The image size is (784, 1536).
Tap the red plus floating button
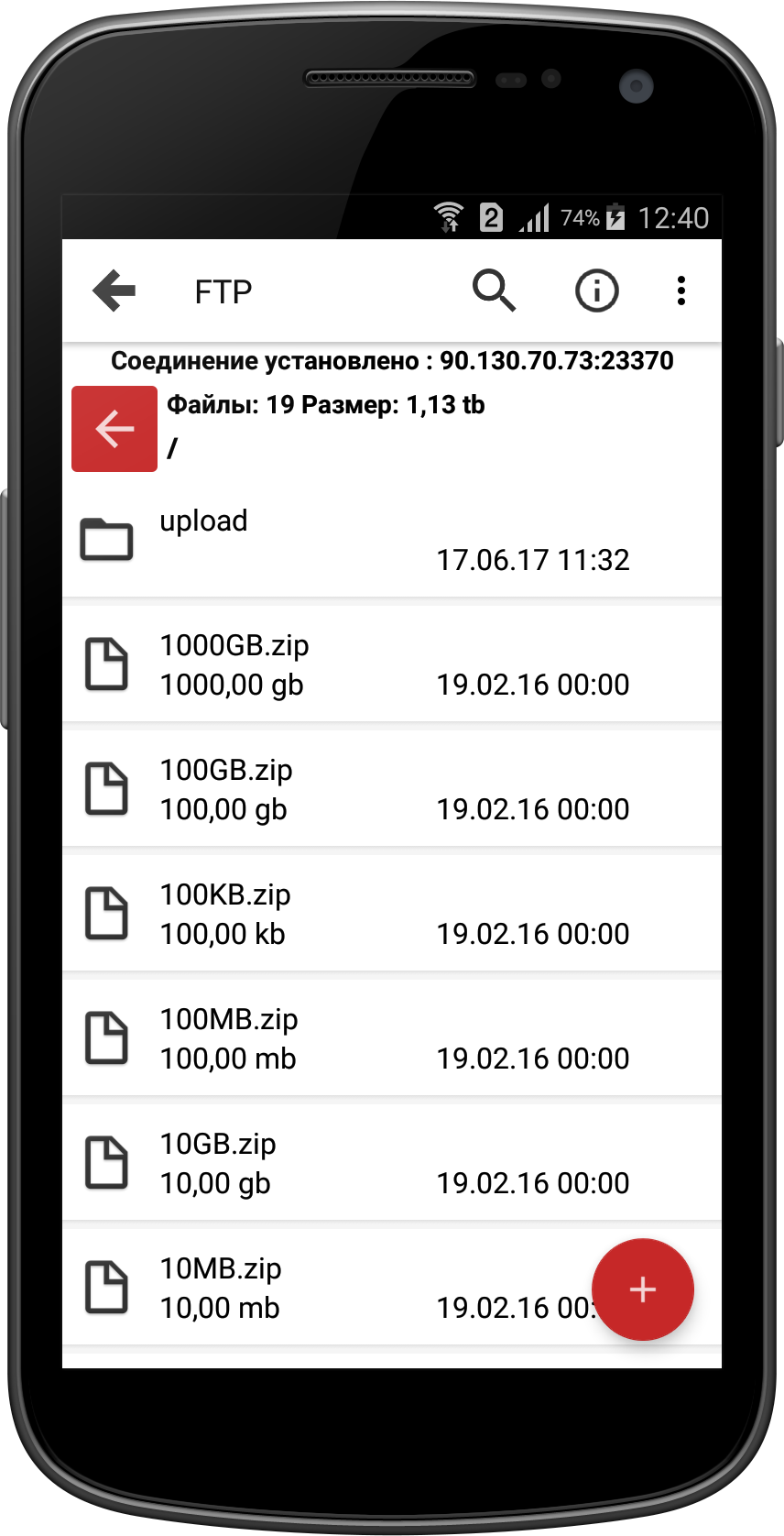coord(643,1289)
